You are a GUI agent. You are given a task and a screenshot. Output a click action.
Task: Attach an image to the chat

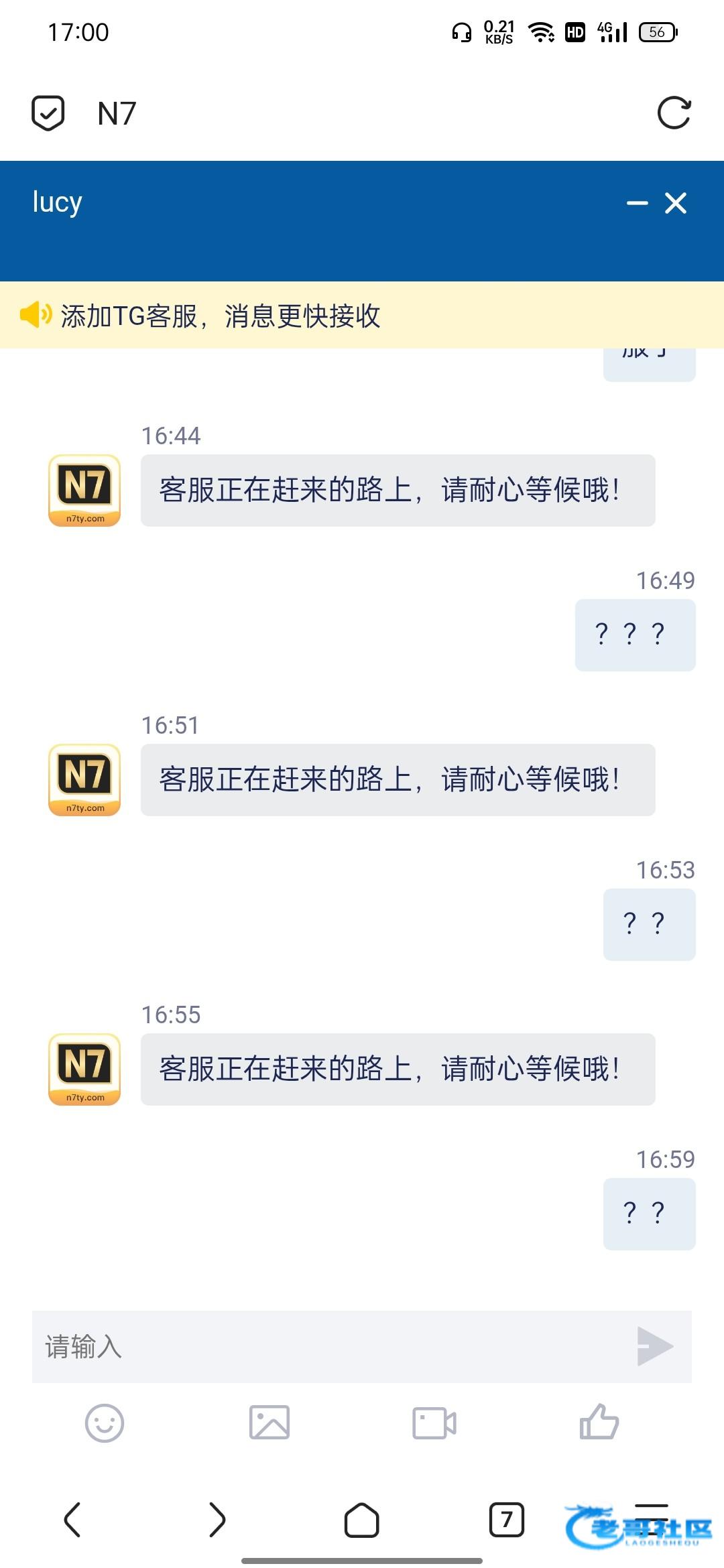[x=269, y=1423]
